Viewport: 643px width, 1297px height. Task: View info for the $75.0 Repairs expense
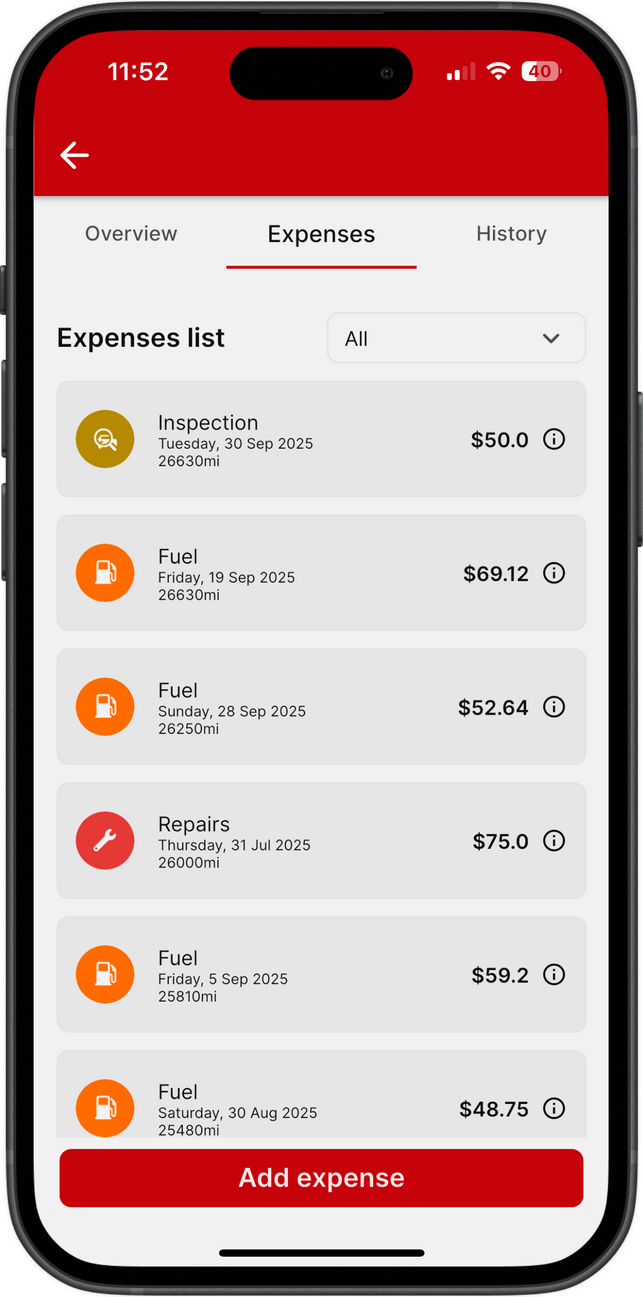pyautogui.click(x=554, y=841)
